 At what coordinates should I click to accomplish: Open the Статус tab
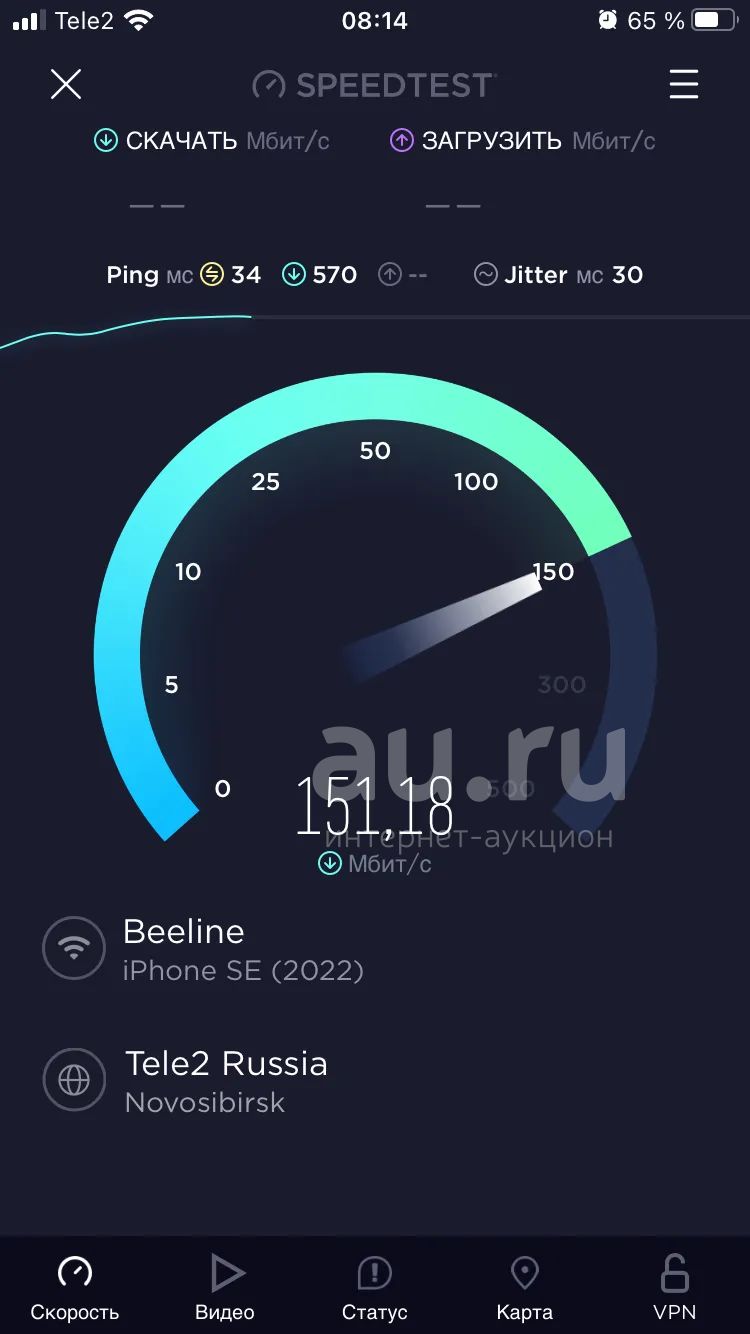click(375, 1288)
